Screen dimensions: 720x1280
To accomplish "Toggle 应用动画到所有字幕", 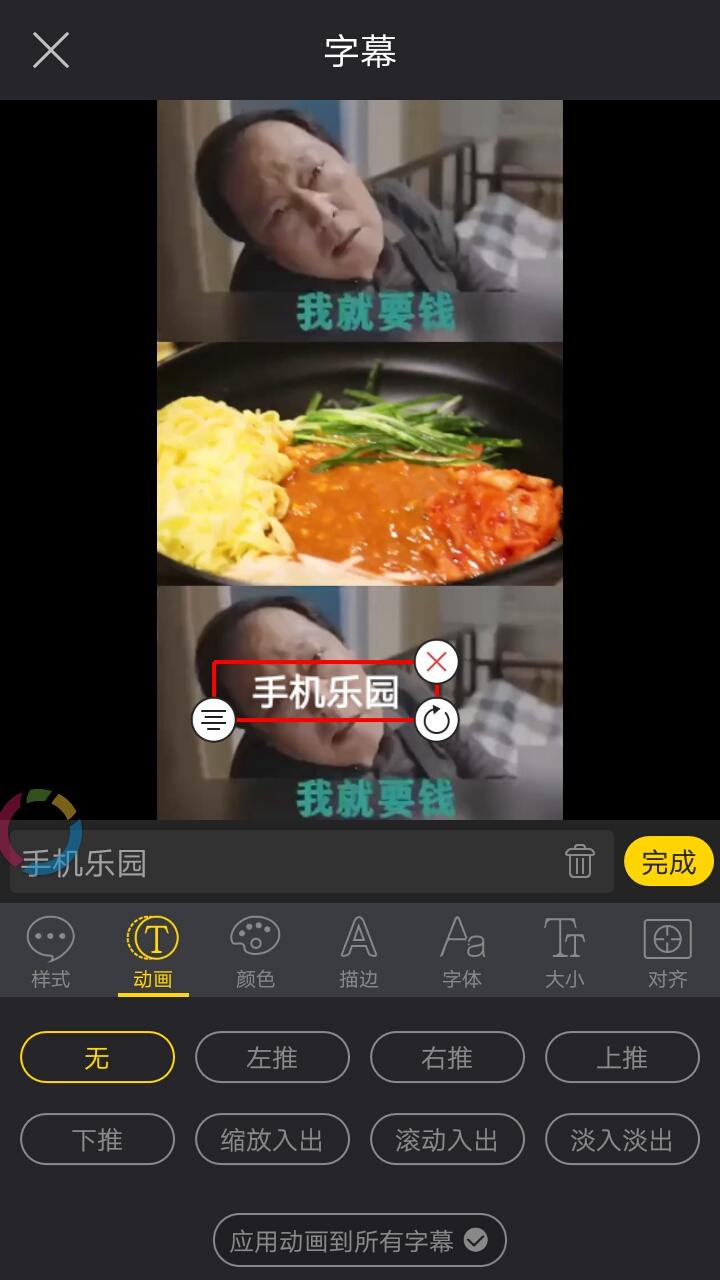I will 360,1241.
